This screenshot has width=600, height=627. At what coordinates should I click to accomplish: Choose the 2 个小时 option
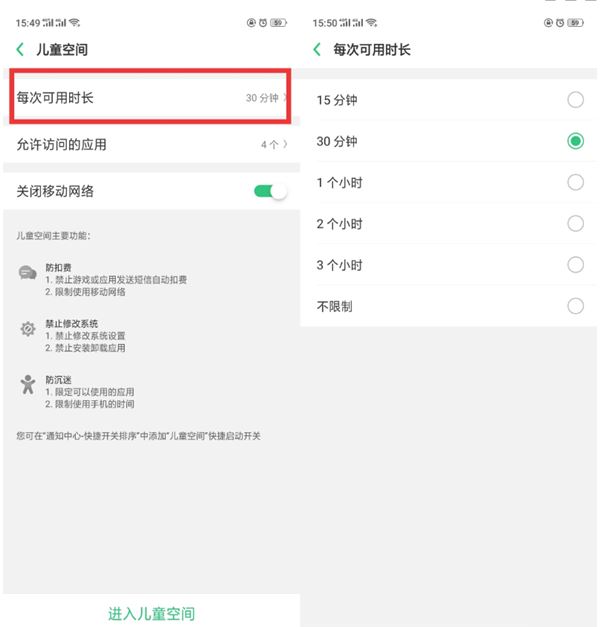click(x=575, y=224)
